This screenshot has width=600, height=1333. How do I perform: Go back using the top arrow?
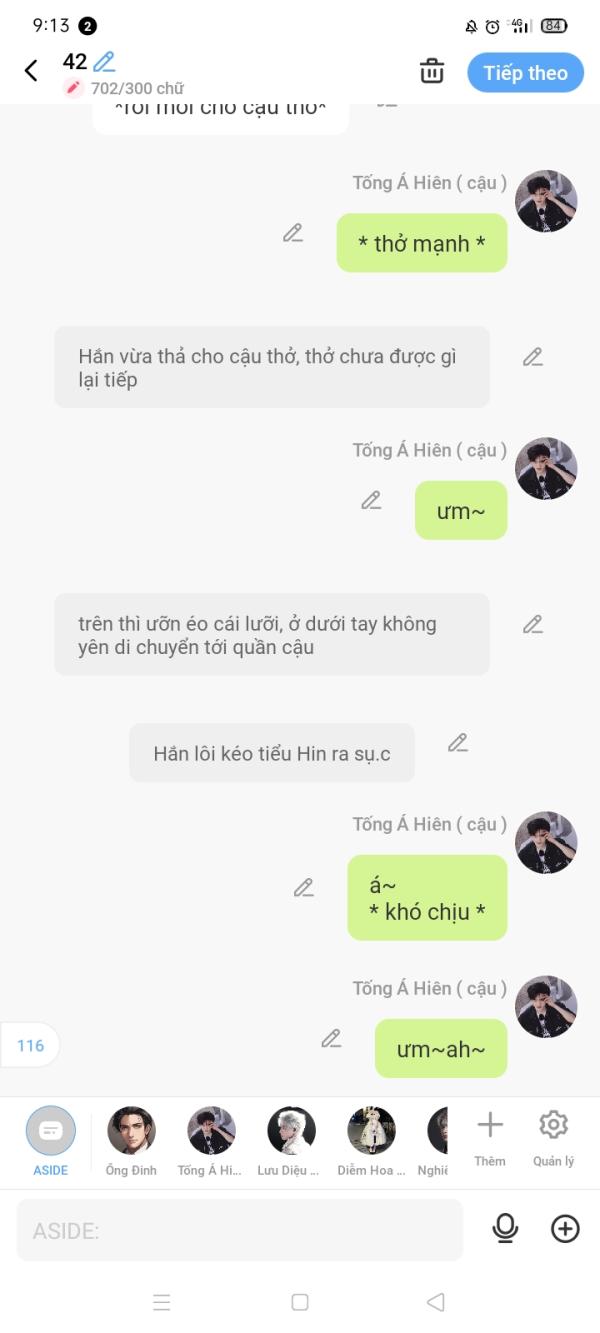tap(31, 71)
